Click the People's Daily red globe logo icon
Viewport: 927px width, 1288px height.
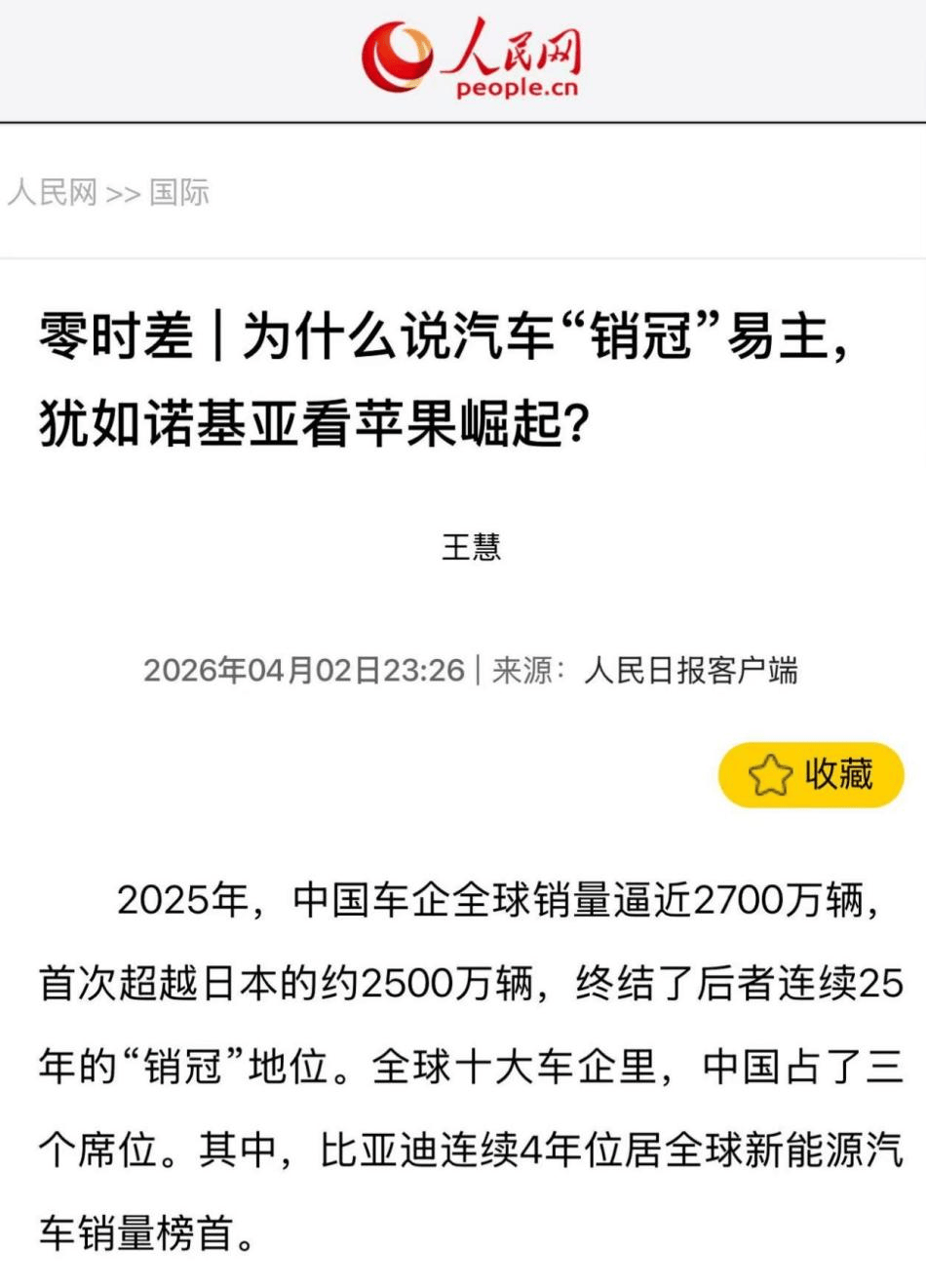tap(399, 56)
